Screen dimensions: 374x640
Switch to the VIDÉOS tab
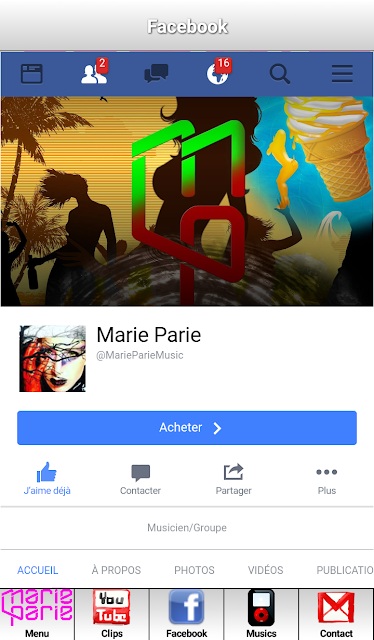(x=265, y=570)
